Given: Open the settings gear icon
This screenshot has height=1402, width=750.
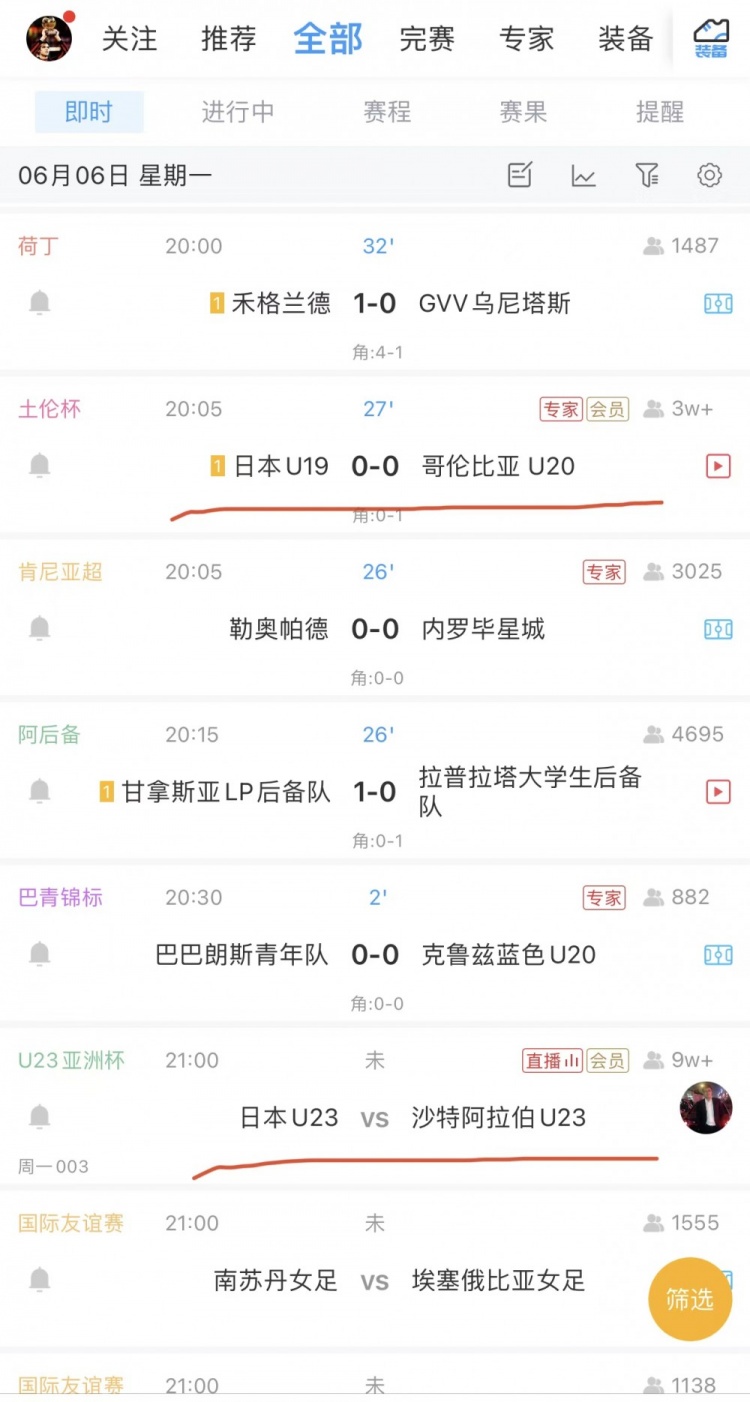Looking at the screenshot, I should tap(710, 176).
